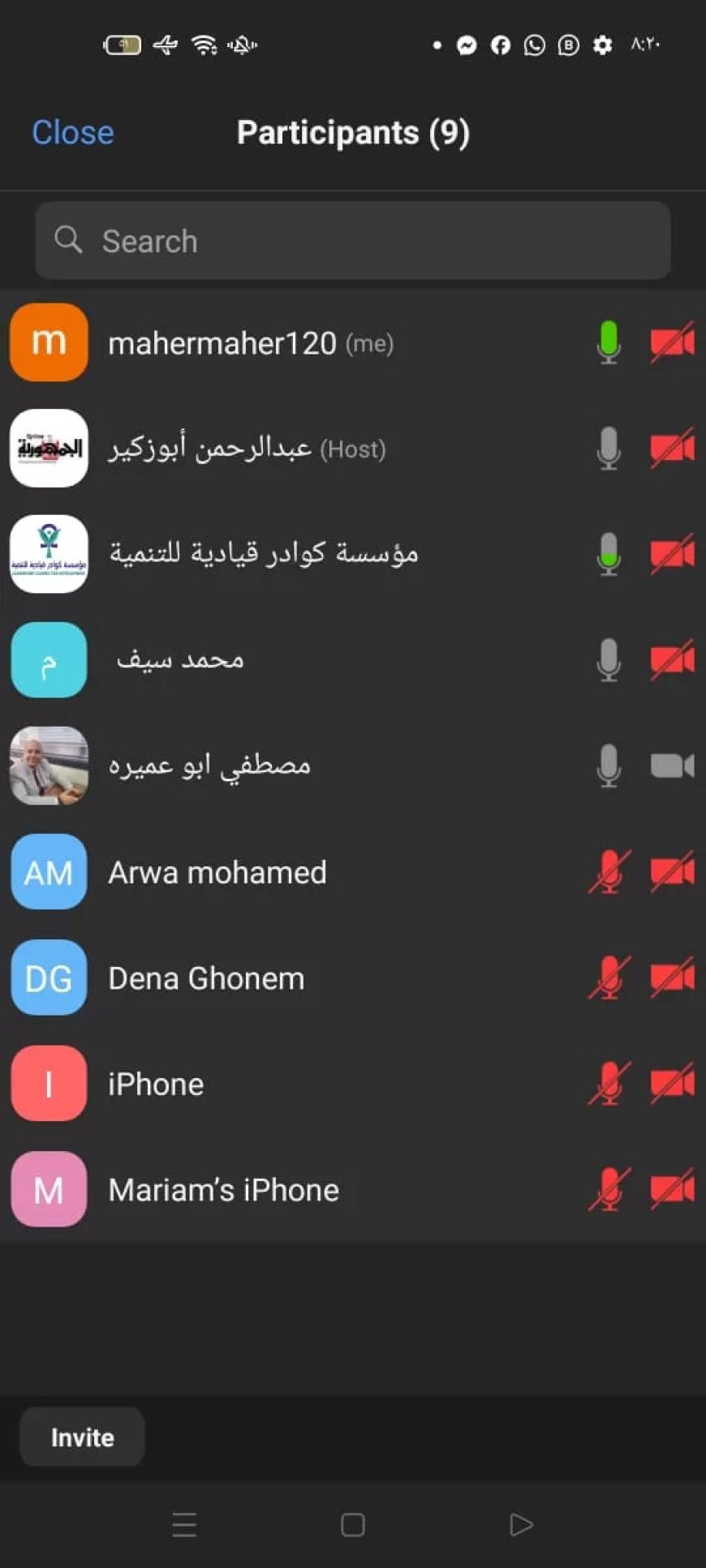
Task: Tap Mariam's iPhone red camera icon
Action: [673, 1189]
